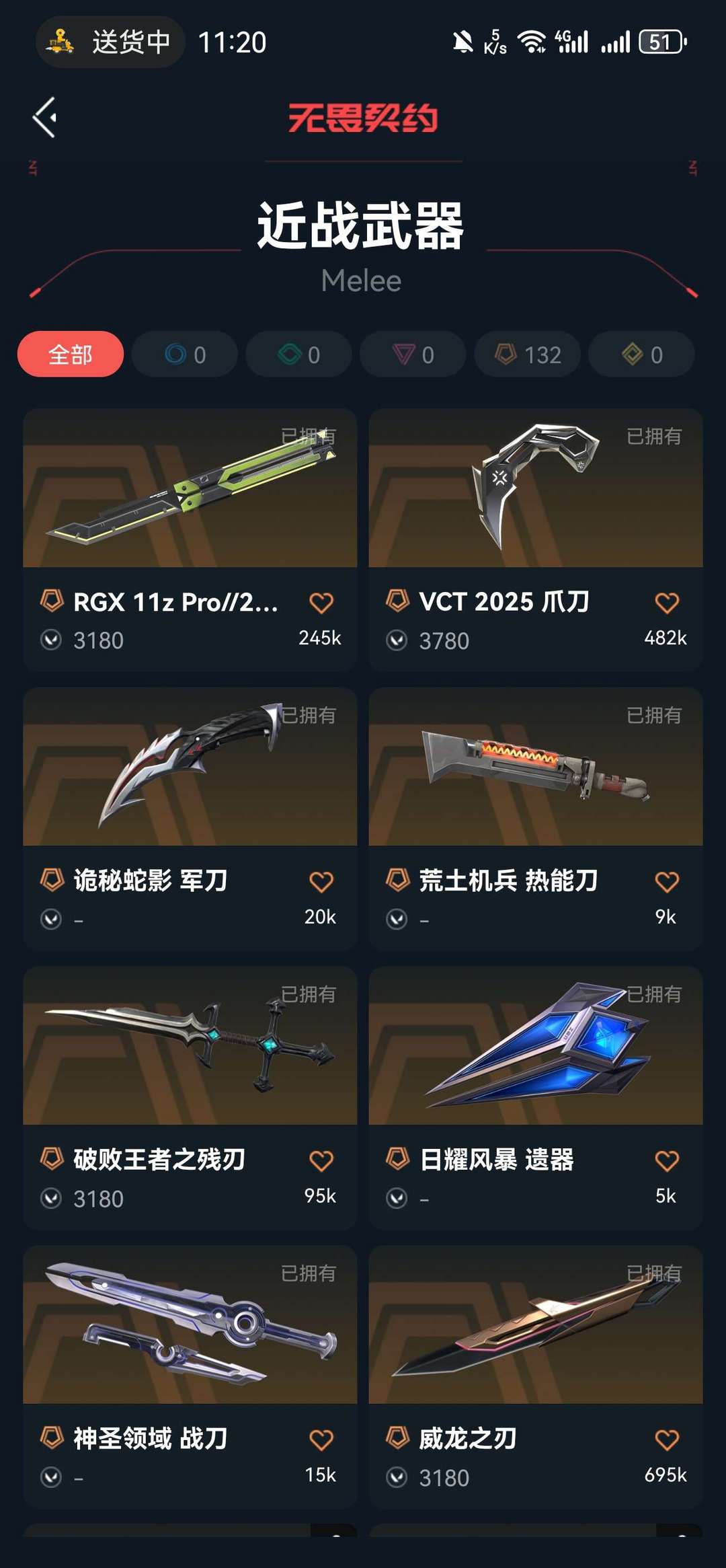Favorite the 威龙之刃 skin
The image size is (726, 1568).
(668, 1439)
